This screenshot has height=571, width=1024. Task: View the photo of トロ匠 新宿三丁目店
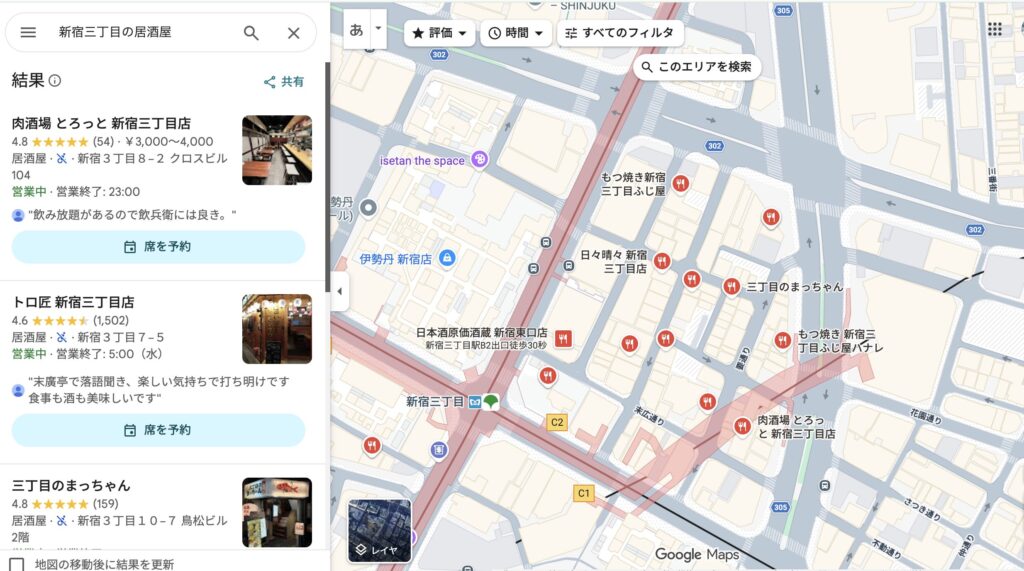pos(277,329)
